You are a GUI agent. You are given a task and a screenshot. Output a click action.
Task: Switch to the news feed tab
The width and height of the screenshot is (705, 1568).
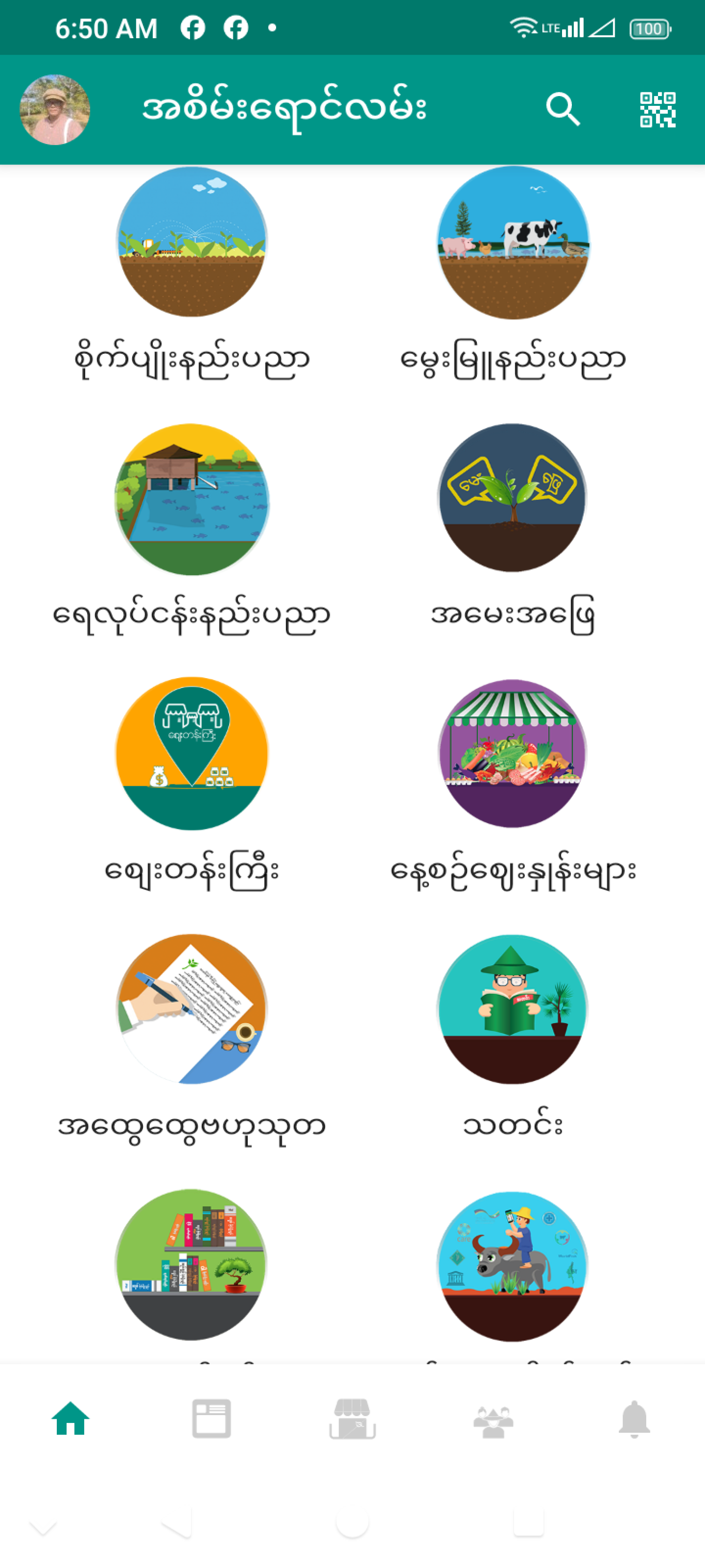[211, 1419]
